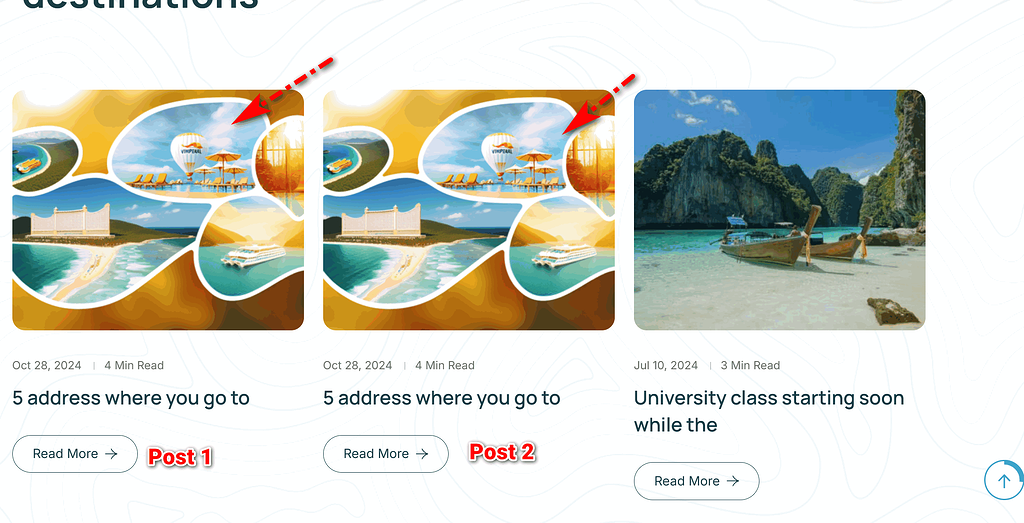
Task: Open 'University class starting soon while the' title
Action: coord(768,411)
